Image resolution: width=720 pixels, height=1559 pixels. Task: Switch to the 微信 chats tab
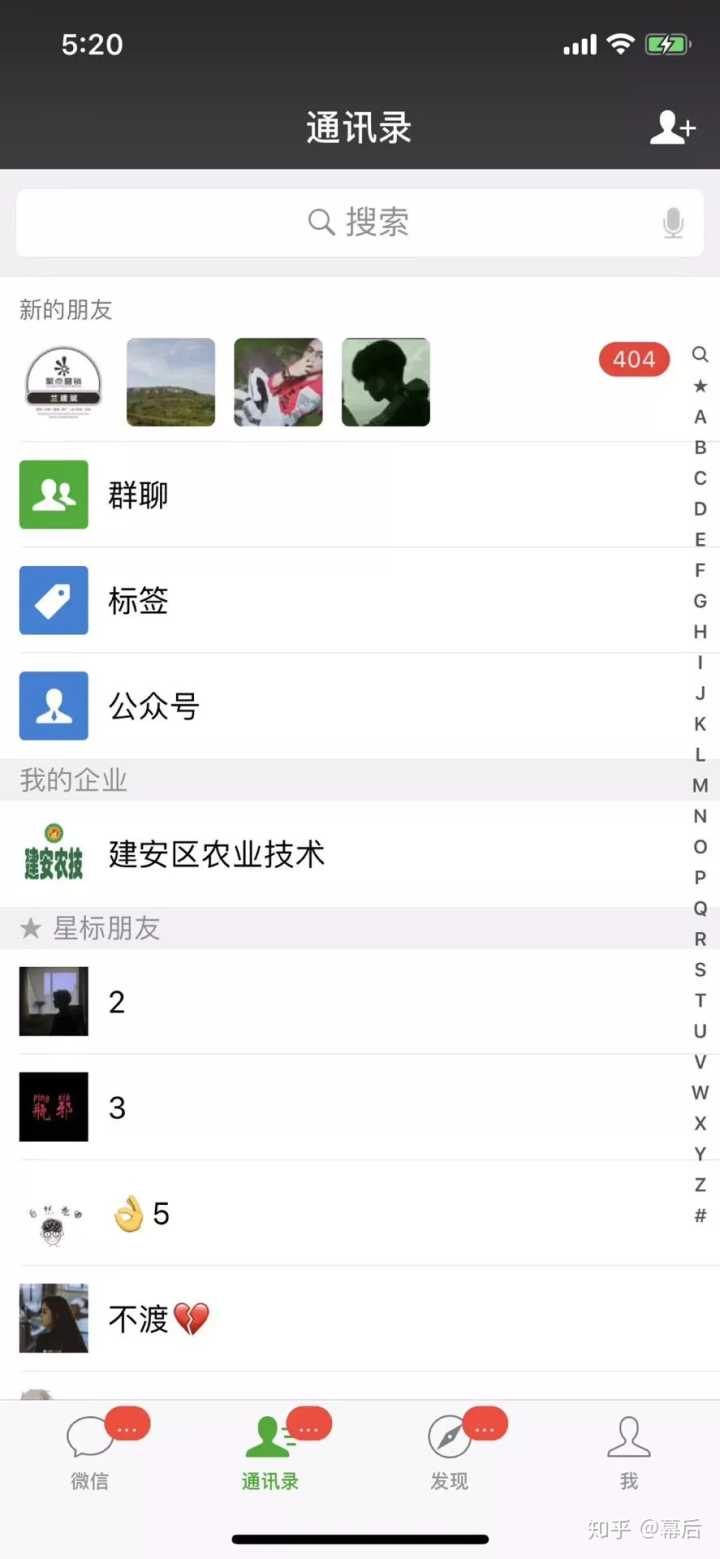click(x=90, y=1452)
